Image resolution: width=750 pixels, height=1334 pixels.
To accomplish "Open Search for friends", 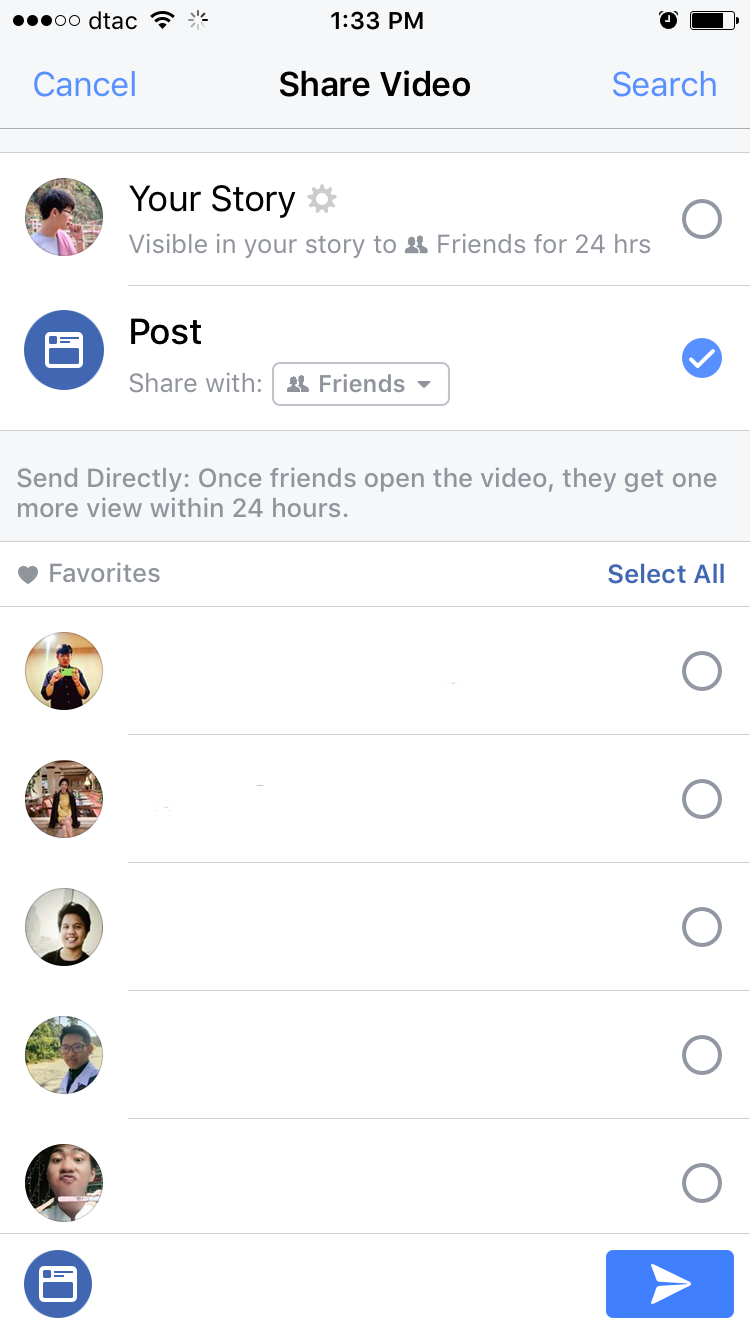I will (x=664, y=85).
